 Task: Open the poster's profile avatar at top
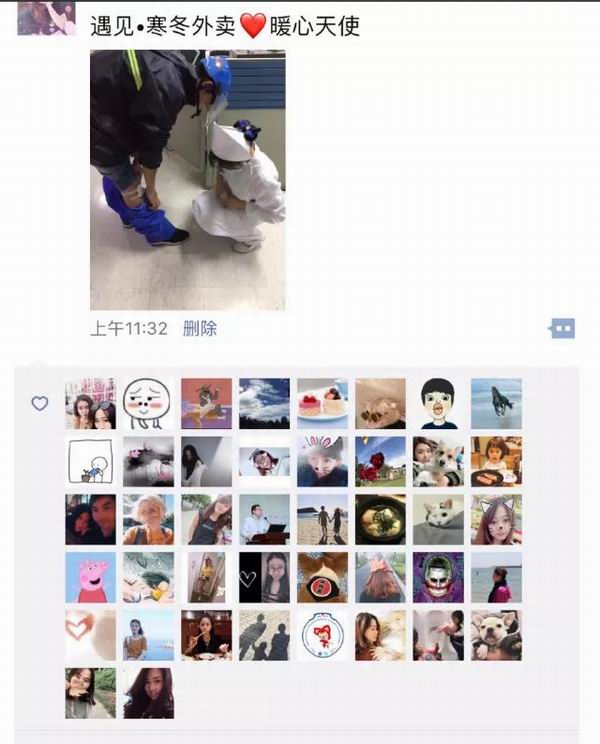[x=46, y=17]
